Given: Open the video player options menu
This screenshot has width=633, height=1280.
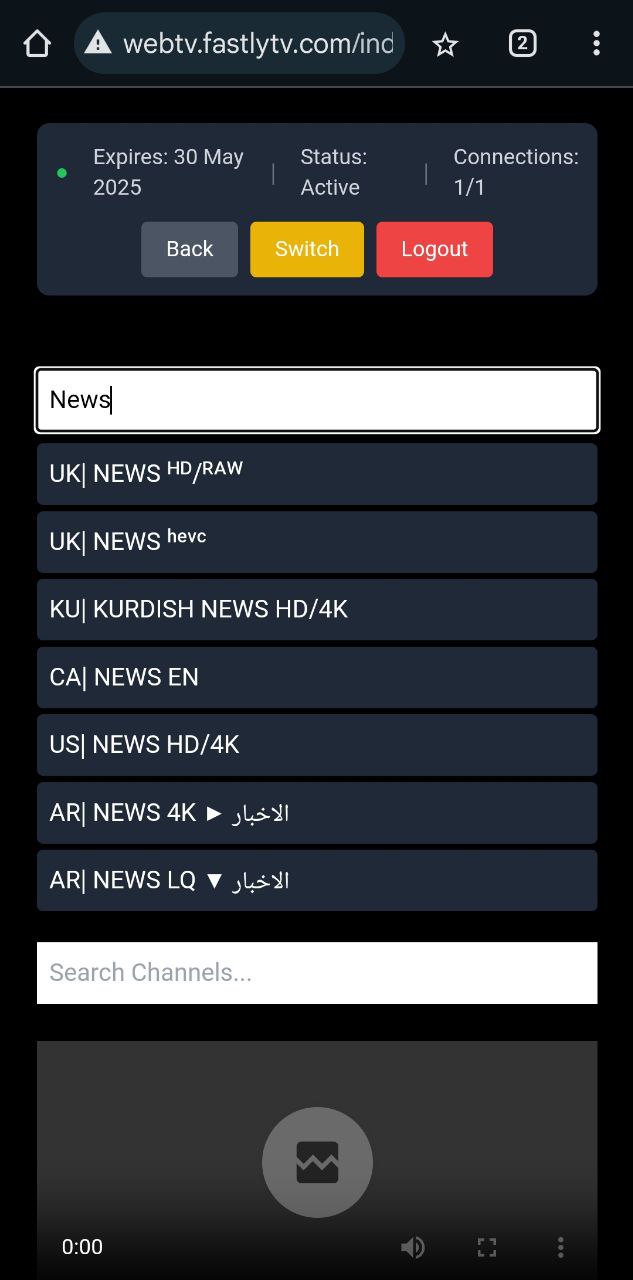Looking at the screenshot, I should (x=560, y=1247).
